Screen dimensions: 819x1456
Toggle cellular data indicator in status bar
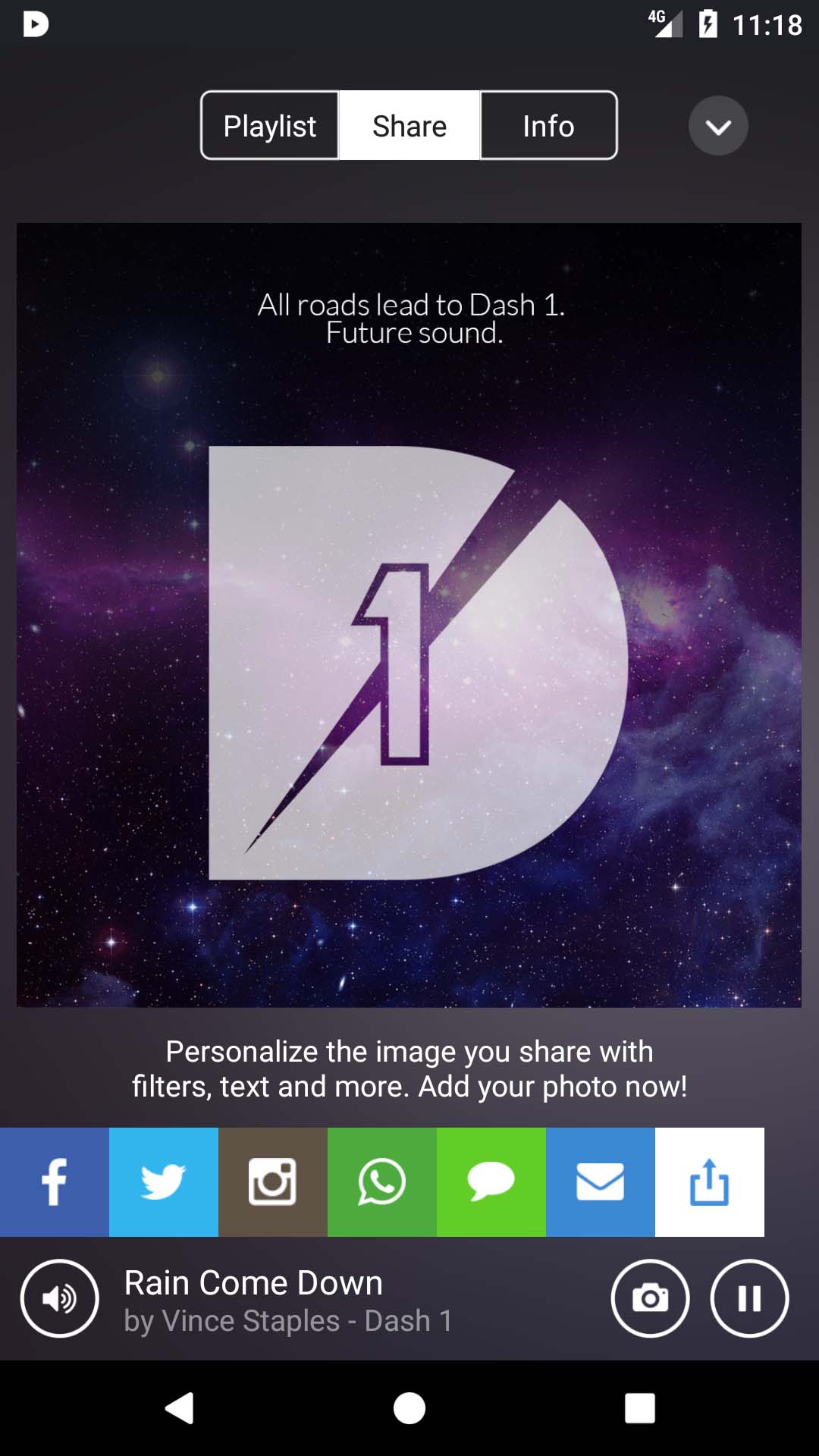[665, 23]
